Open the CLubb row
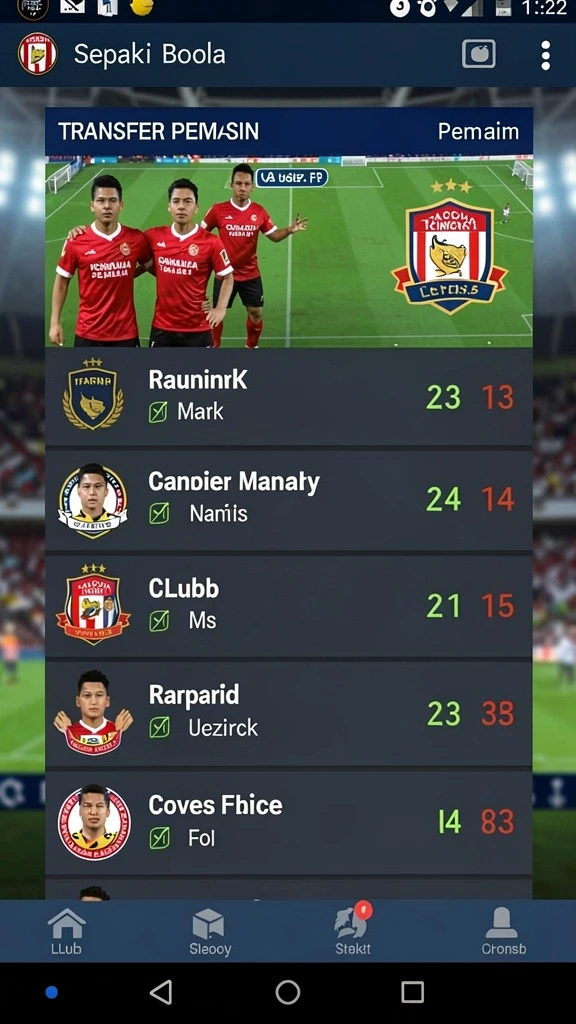The height and width of the screenshot is (1024, 576). coord(289,605)
